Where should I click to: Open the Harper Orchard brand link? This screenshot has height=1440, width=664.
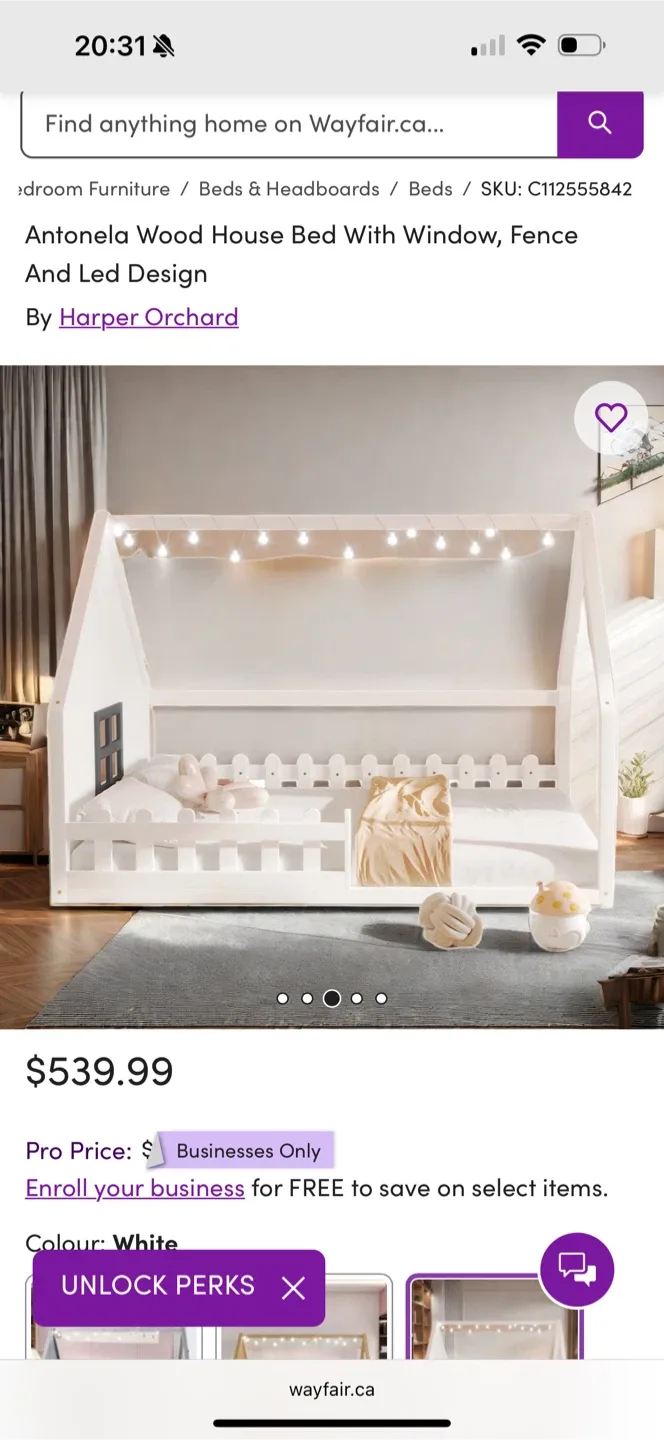pyautogui.click(x=149, y=317)
